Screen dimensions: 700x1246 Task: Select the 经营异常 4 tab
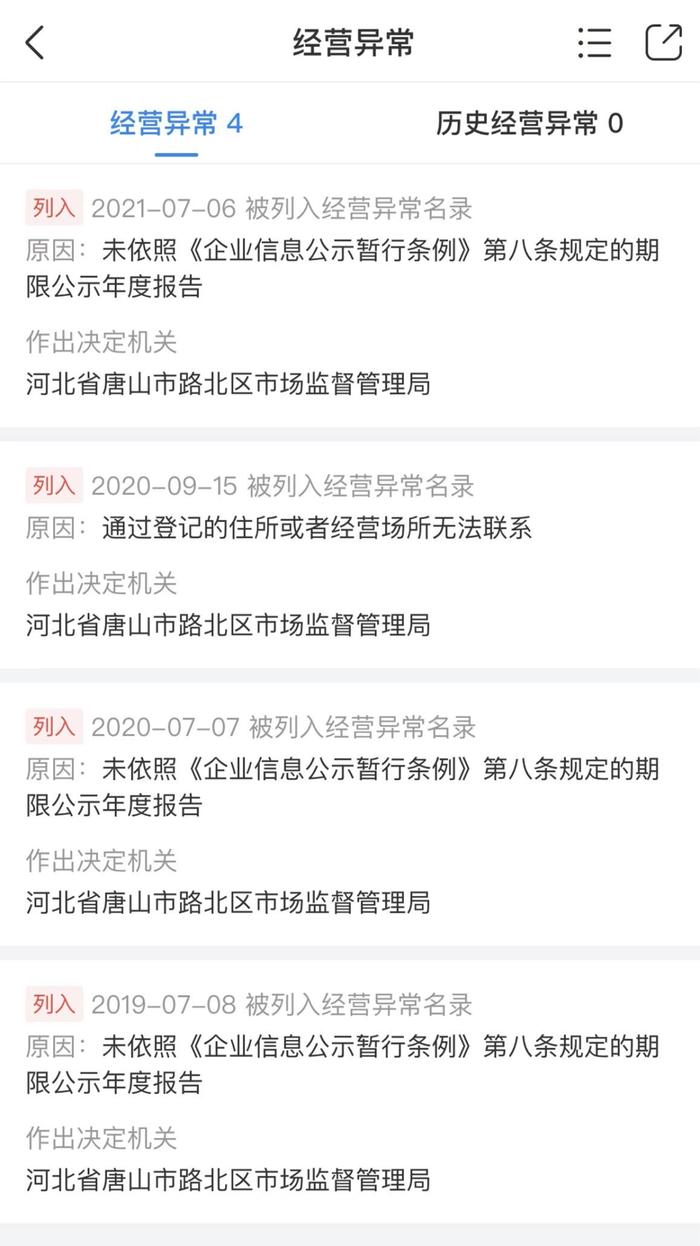[x=176, y=123]
